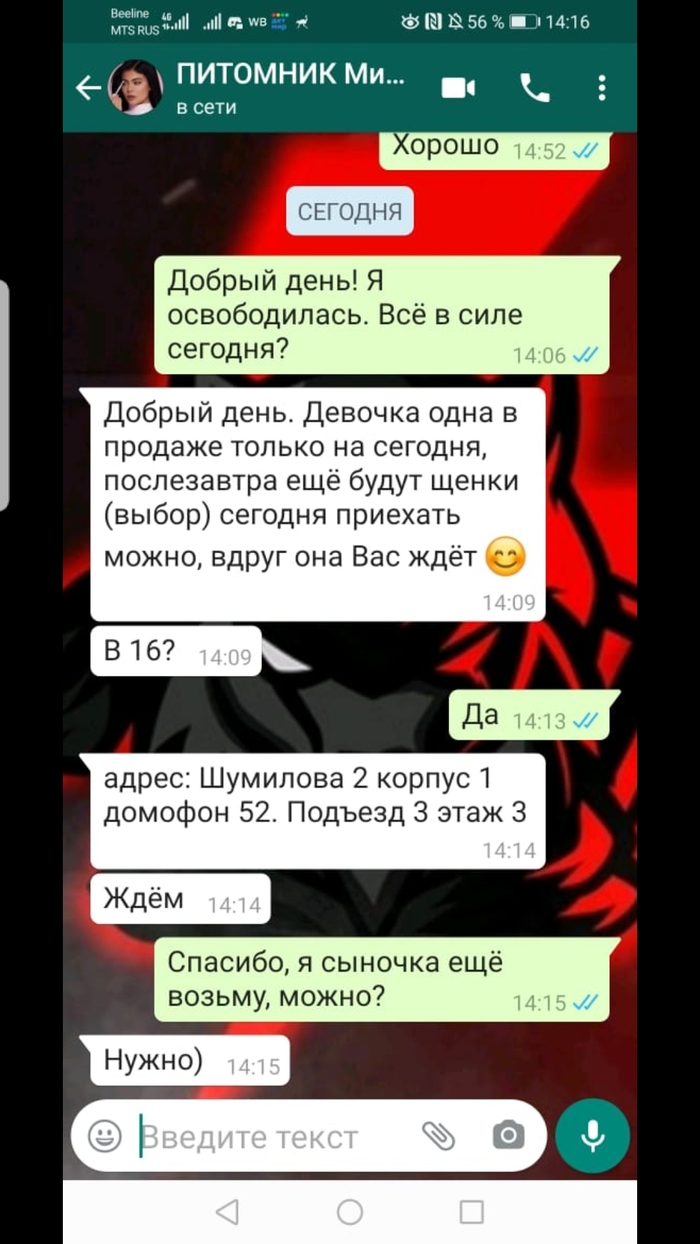Start a video call with ПИТОМНИК
Image resolution: width=700 pixels, height=1244 pixels.
(x=458, y=89)
